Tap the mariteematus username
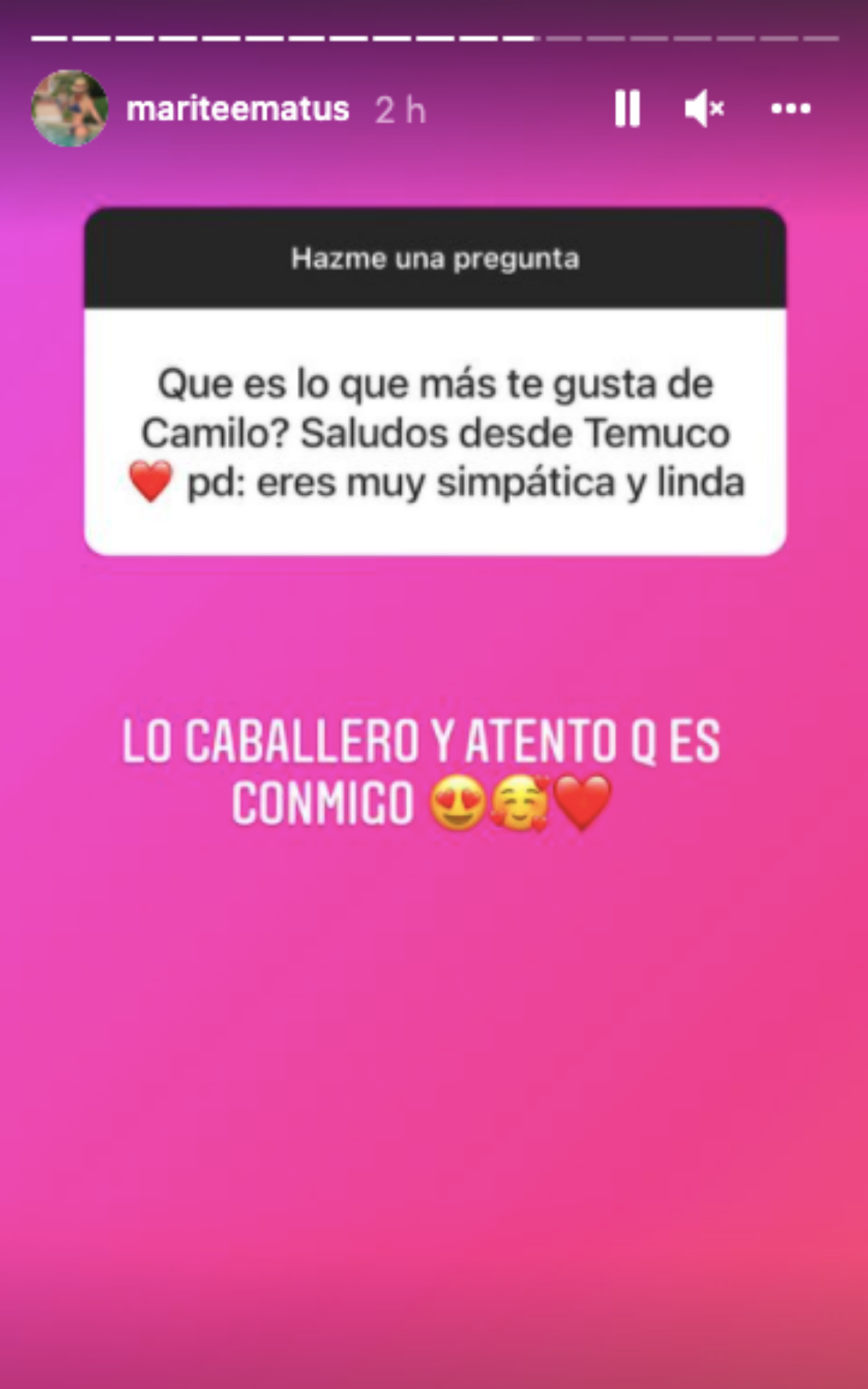Viewport: 868px width, 1389px height. click(x=237, y=109)
